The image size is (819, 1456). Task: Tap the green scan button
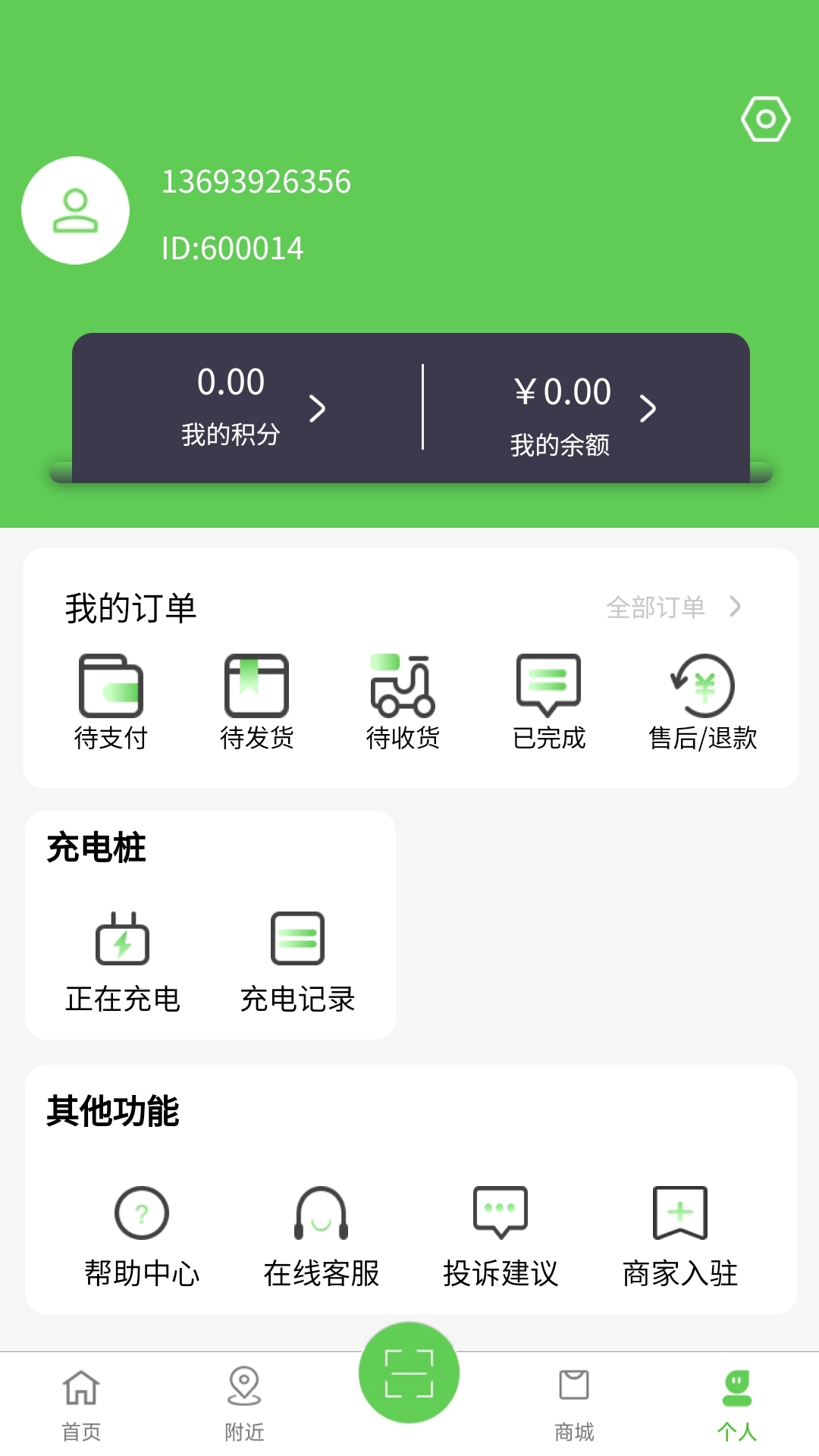pos(409,1373)
